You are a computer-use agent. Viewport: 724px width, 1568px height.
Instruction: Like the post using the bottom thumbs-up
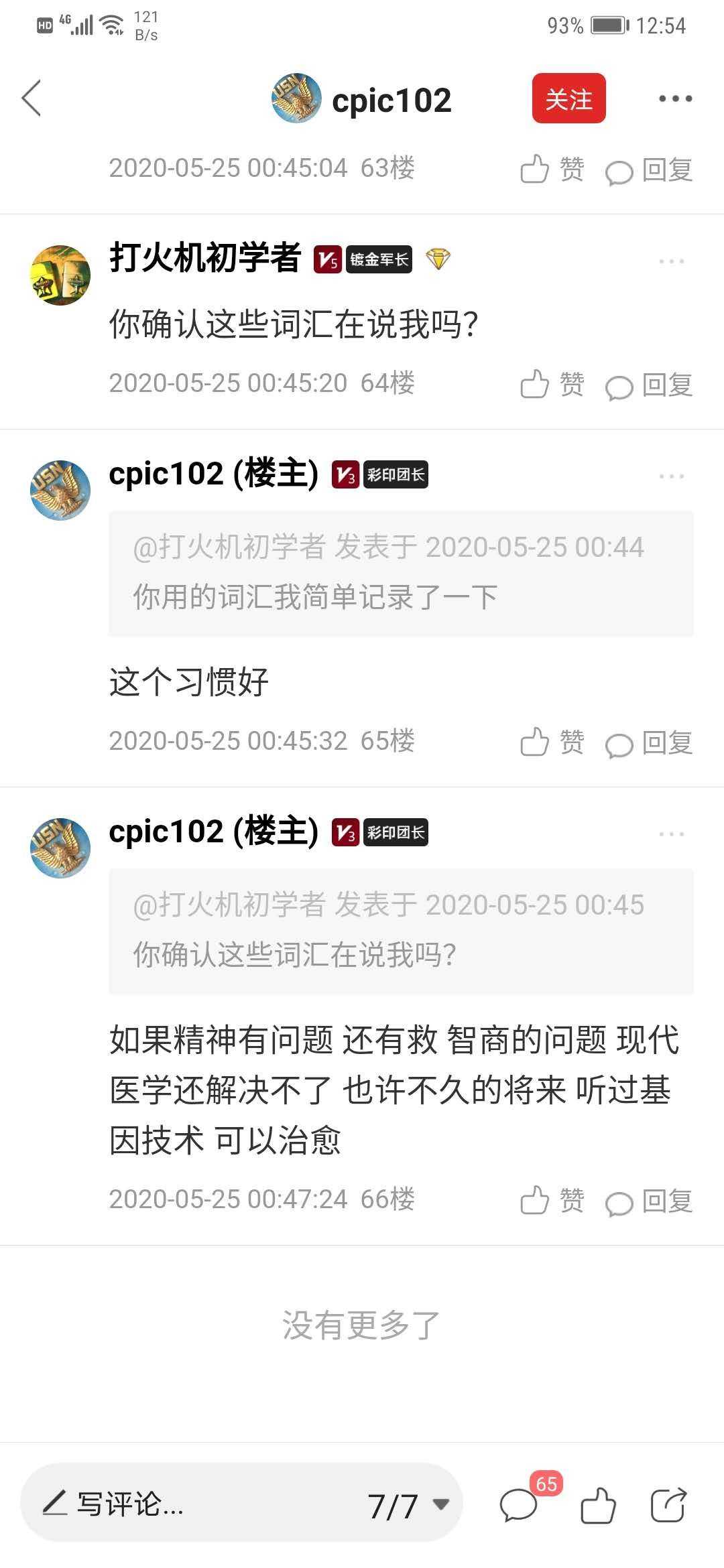597,1506
